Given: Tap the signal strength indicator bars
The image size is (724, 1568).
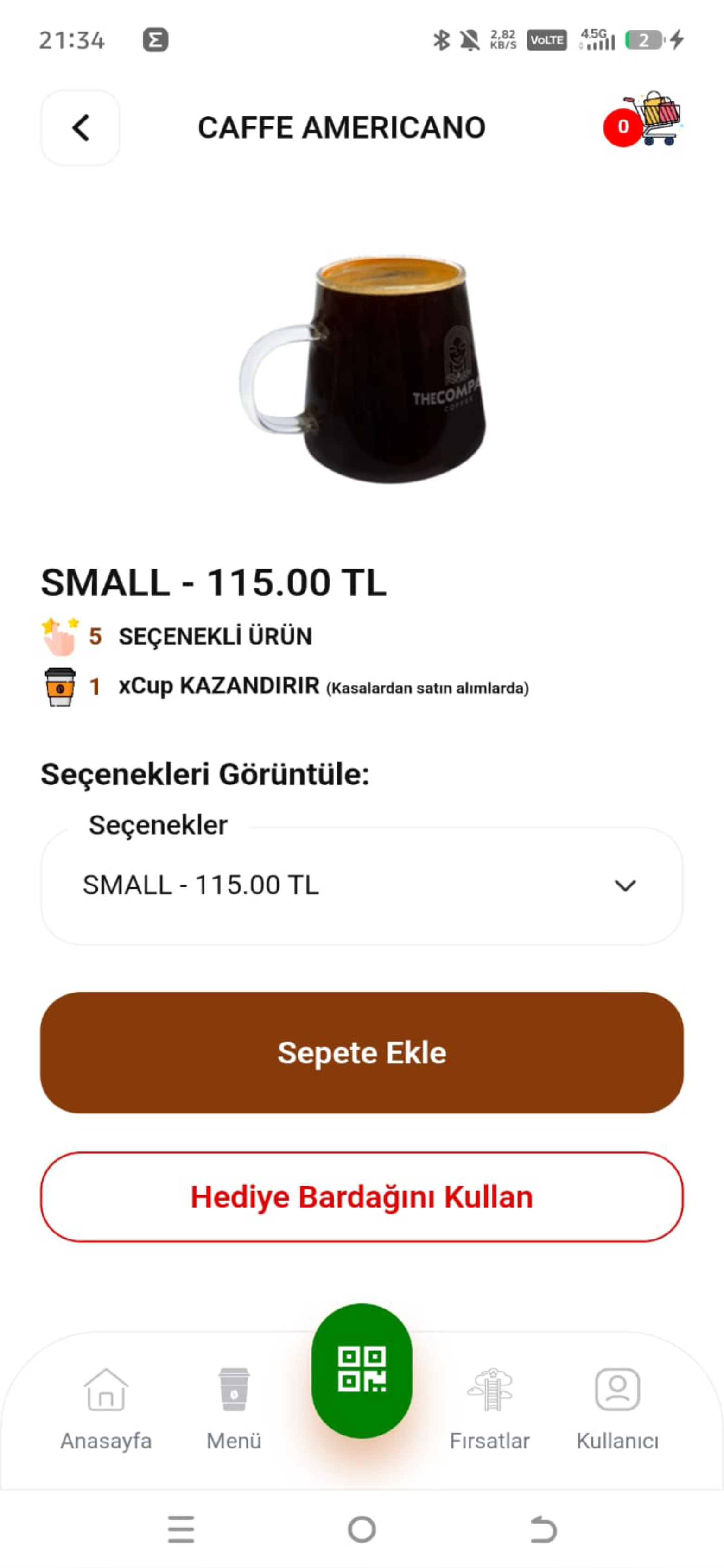Looking at the screenshot, I should click(x=599, y=43).
